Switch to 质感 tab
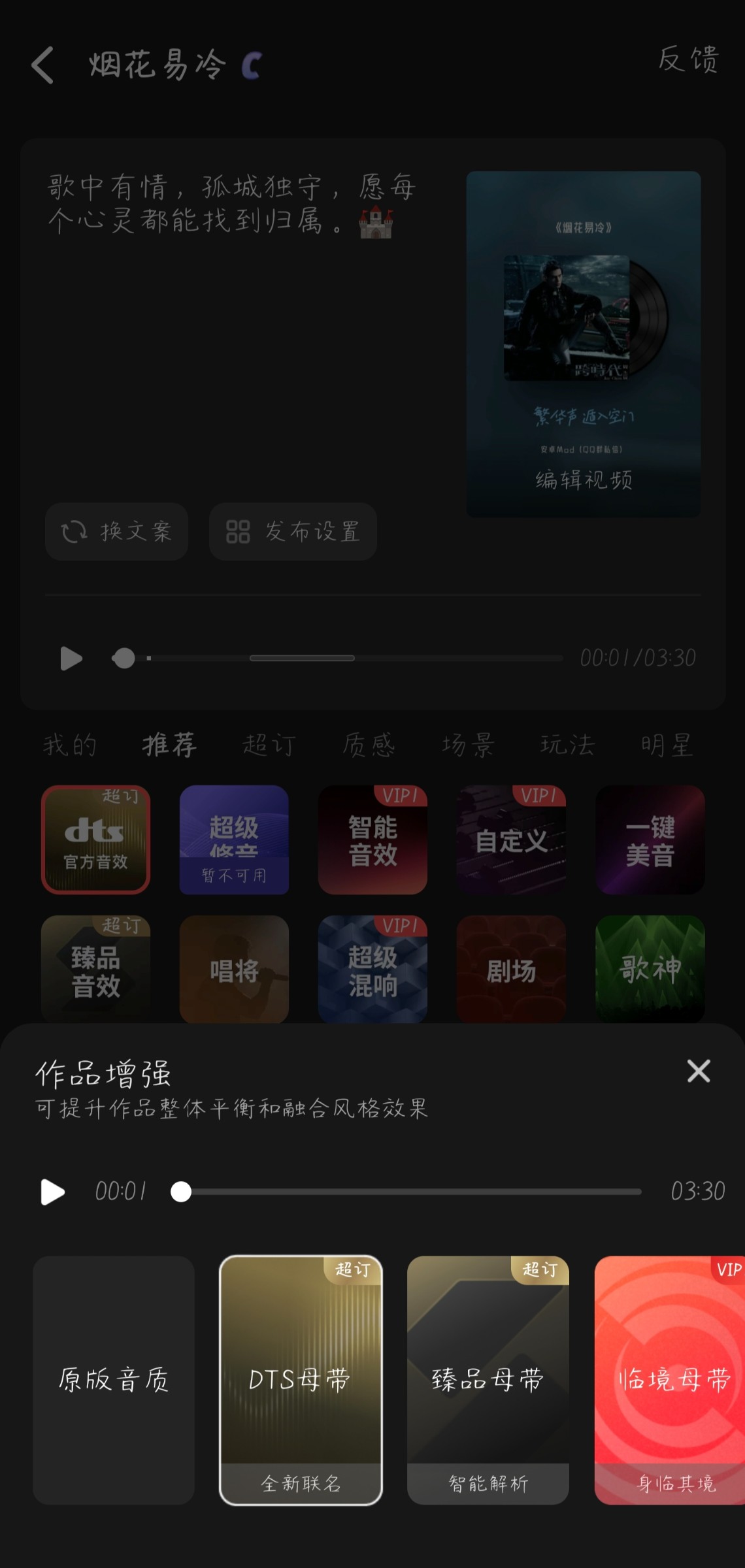The image size is (745, 1568). (369, 745)
